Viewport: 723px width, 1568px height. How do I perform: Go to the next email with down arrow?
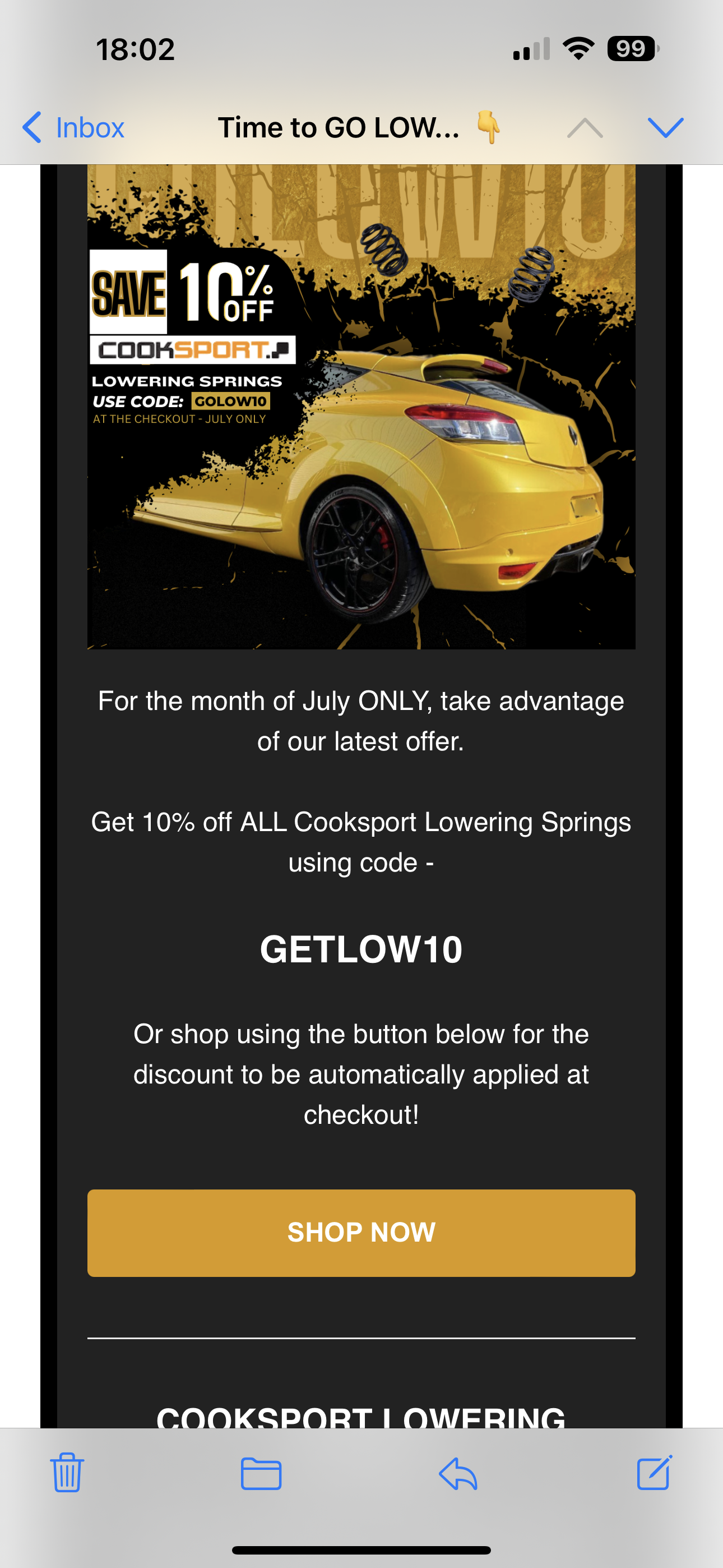pyautogui.click(x=666, y=128)
